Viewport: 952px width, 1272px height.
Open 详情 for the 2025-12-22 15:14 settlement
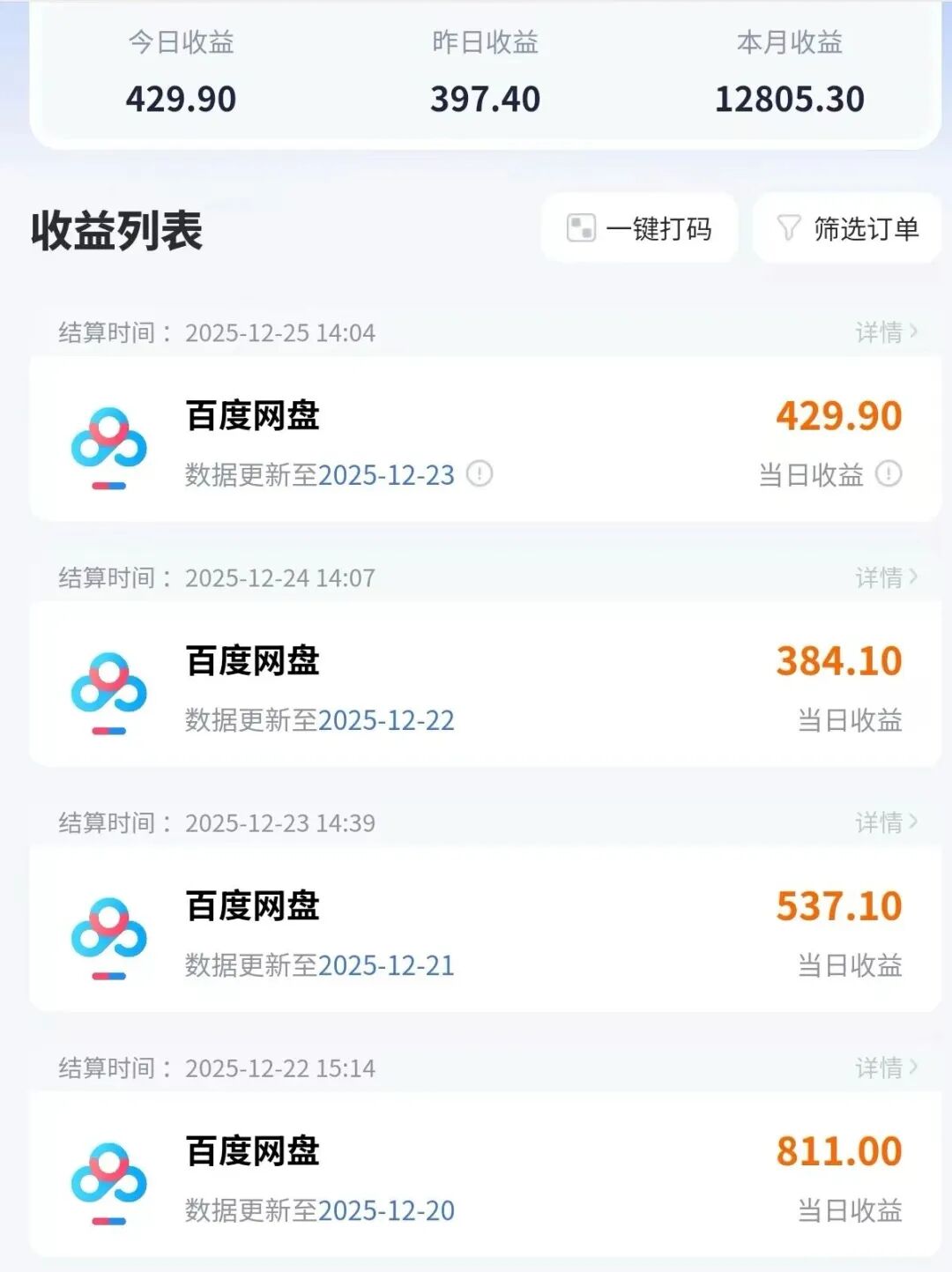[x=886, y=1067]
